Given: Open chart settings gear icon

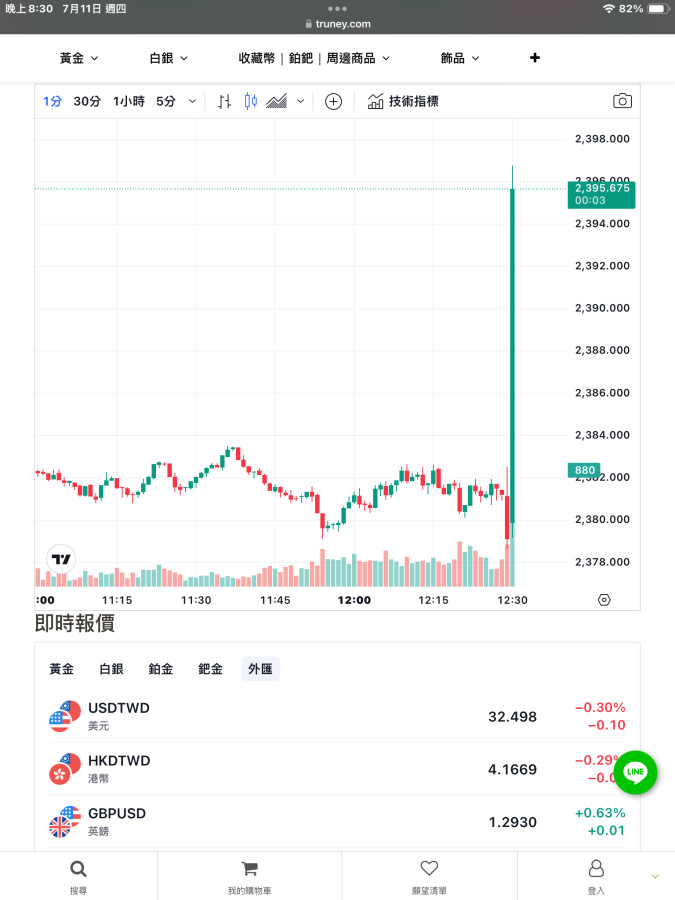Looking at the screenshot, I should pos(604,600).
